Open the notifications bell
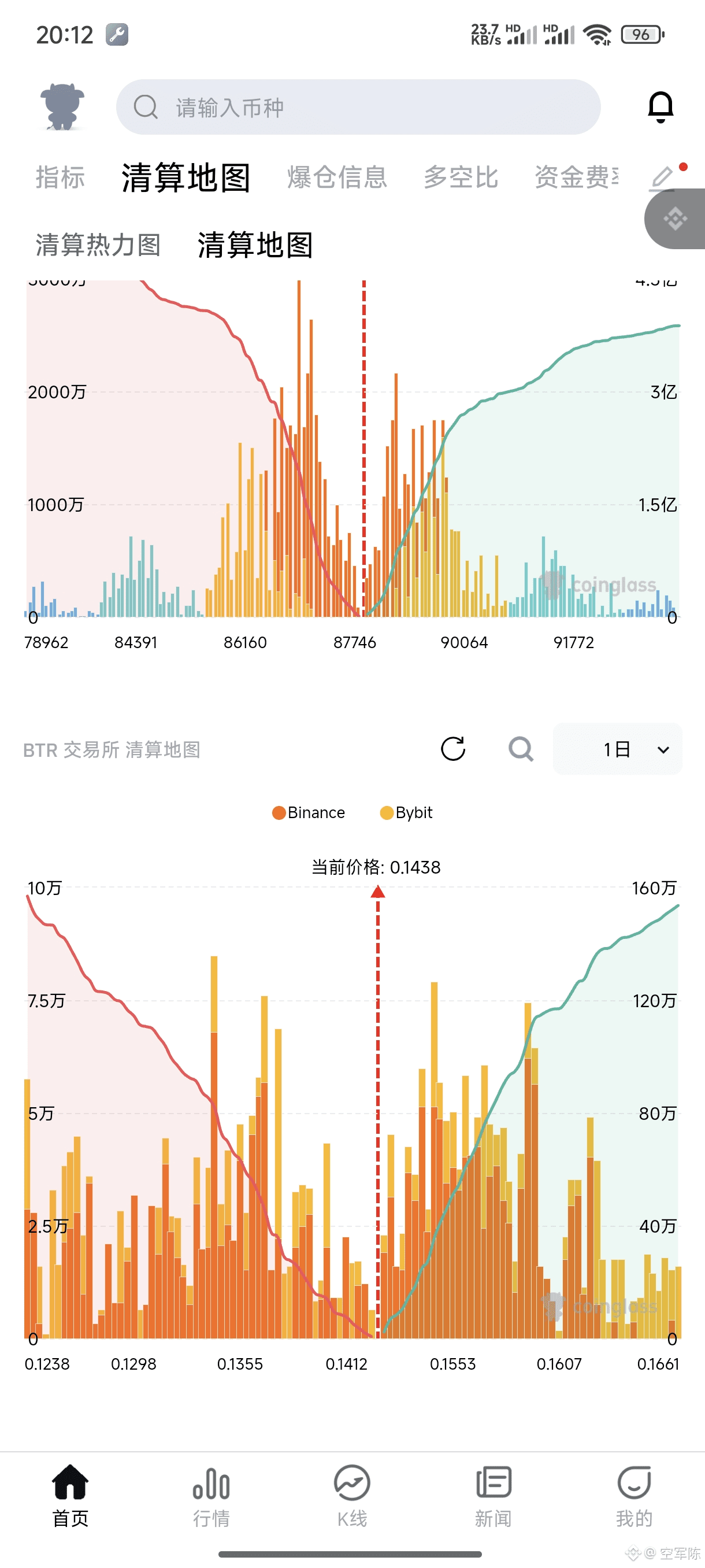 [660, 107]
